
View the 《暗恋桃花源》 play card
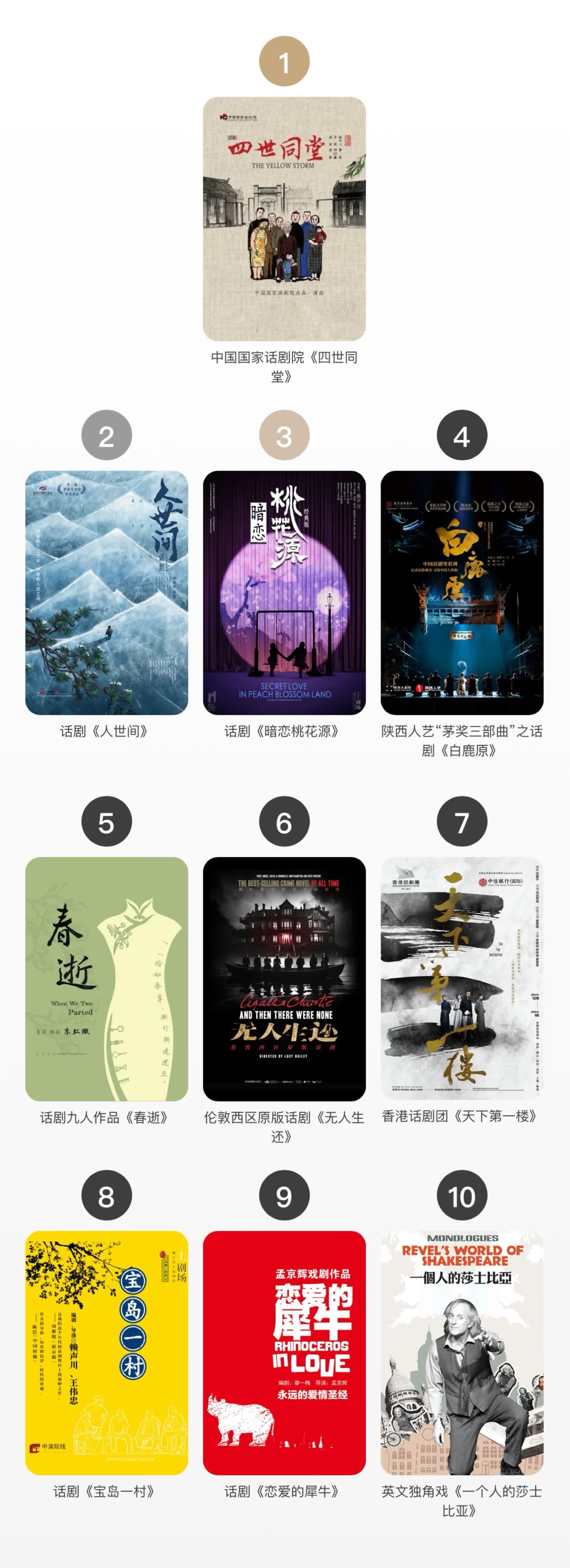(x=284, y=592)
